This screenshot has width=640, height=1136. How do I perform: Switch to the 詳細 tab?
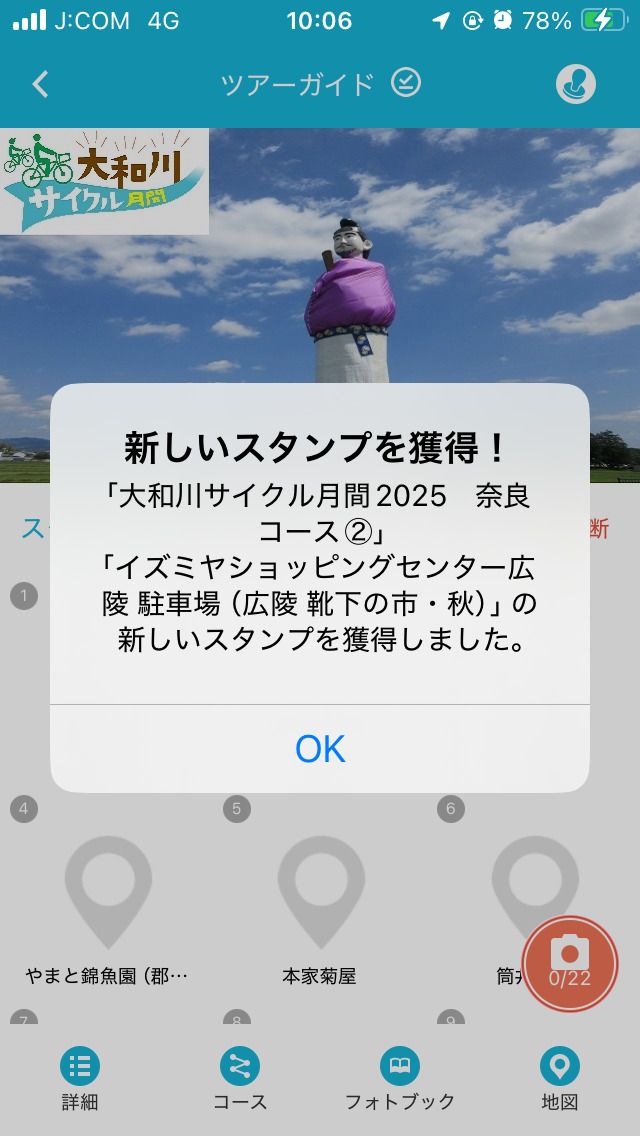point(80,1080)
